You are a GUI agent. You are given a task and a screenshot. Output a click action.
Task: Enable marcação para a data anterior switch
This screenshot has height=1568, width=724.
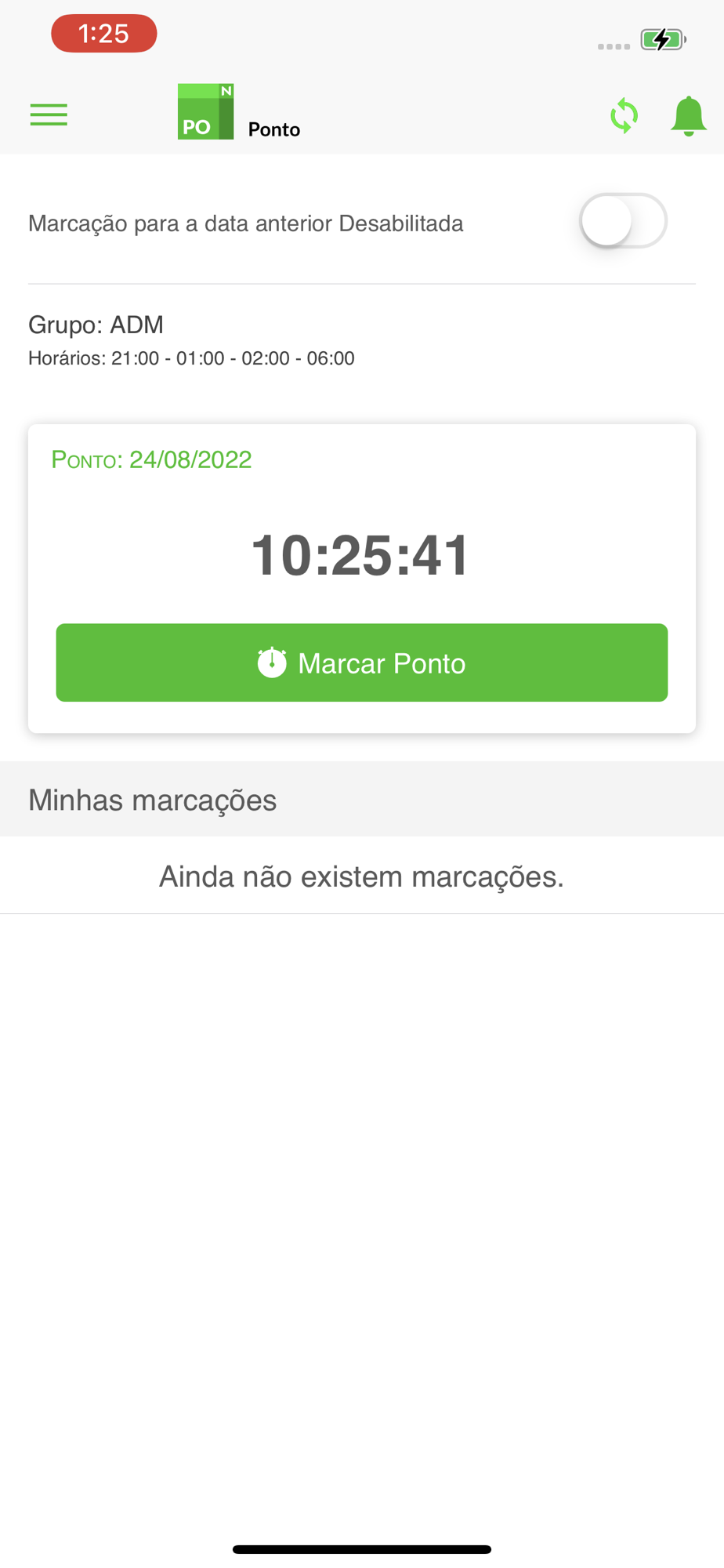click(x=623, y=221)
